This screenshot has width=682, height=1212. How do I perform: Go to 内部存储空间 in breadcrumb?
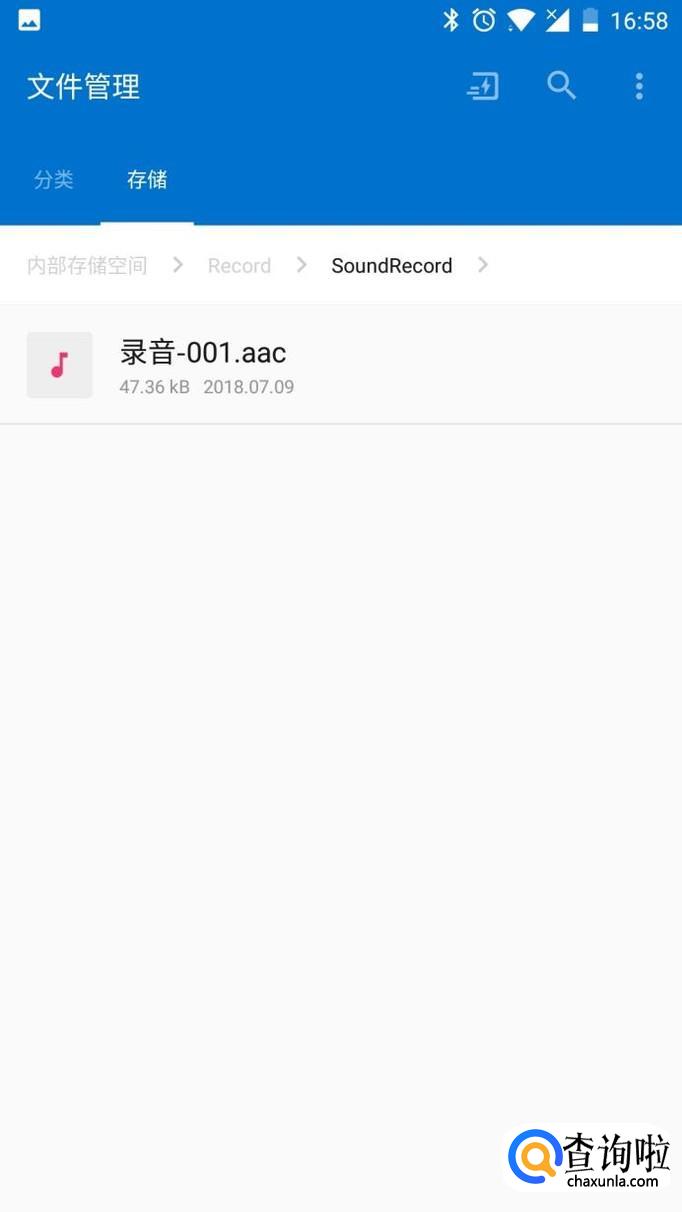pyautogui.click(x=87, y=265)
